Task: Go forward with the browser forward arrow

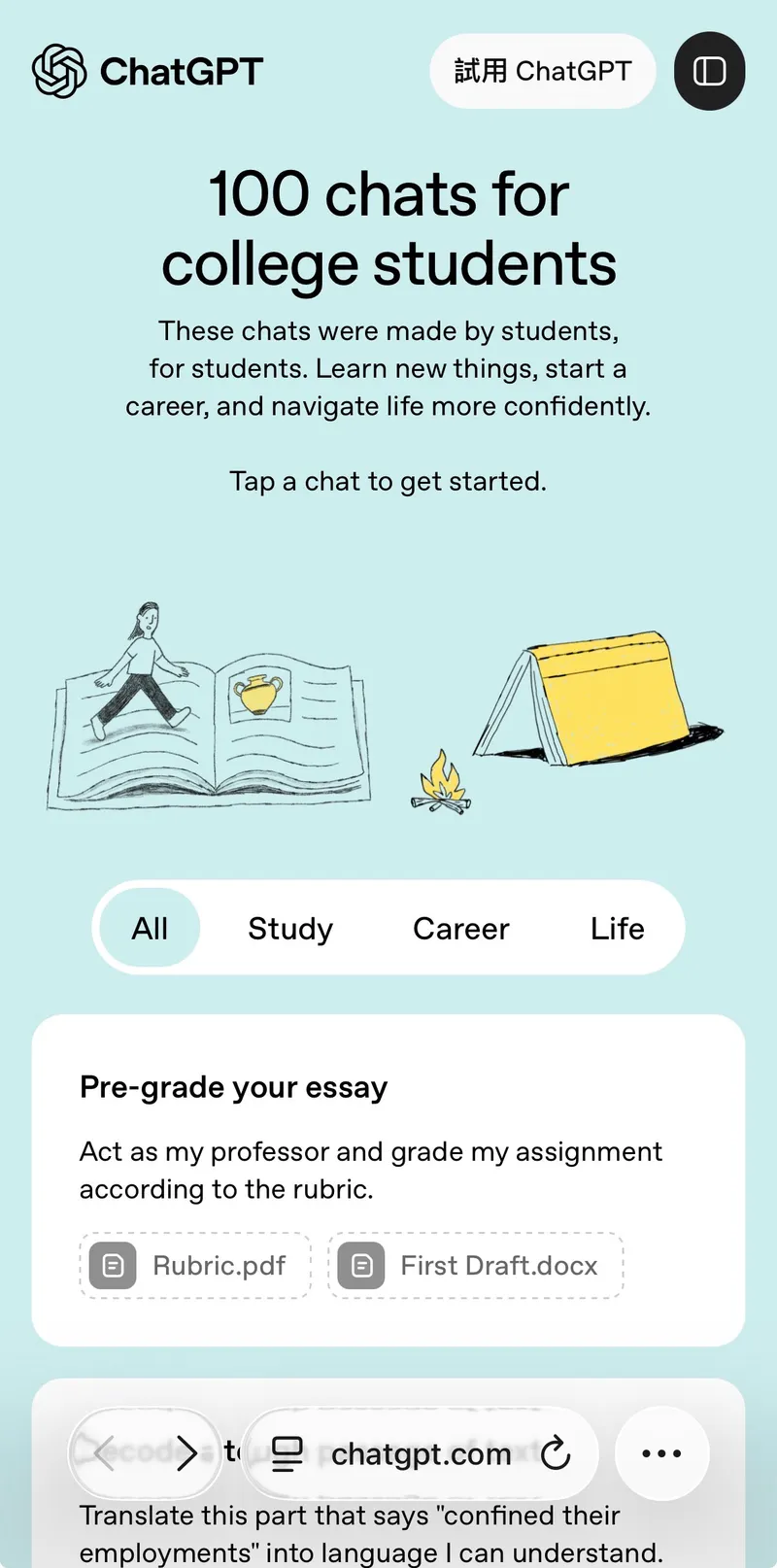Action: (x=186, y=1453)
